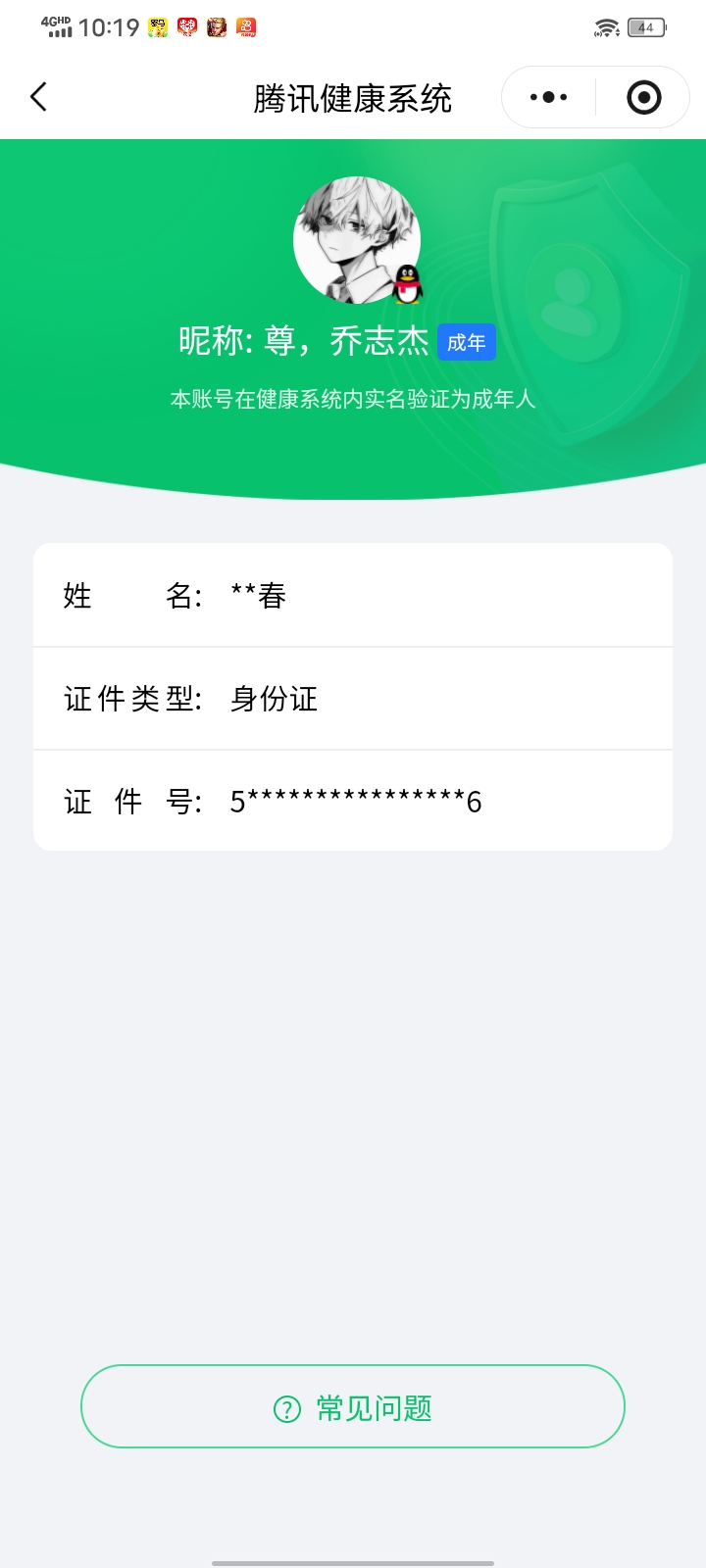This screenshot has height=1568, width=706.
Task: Tap the user avatar picture
Action: pyautogui.click(x=357, y=239)
